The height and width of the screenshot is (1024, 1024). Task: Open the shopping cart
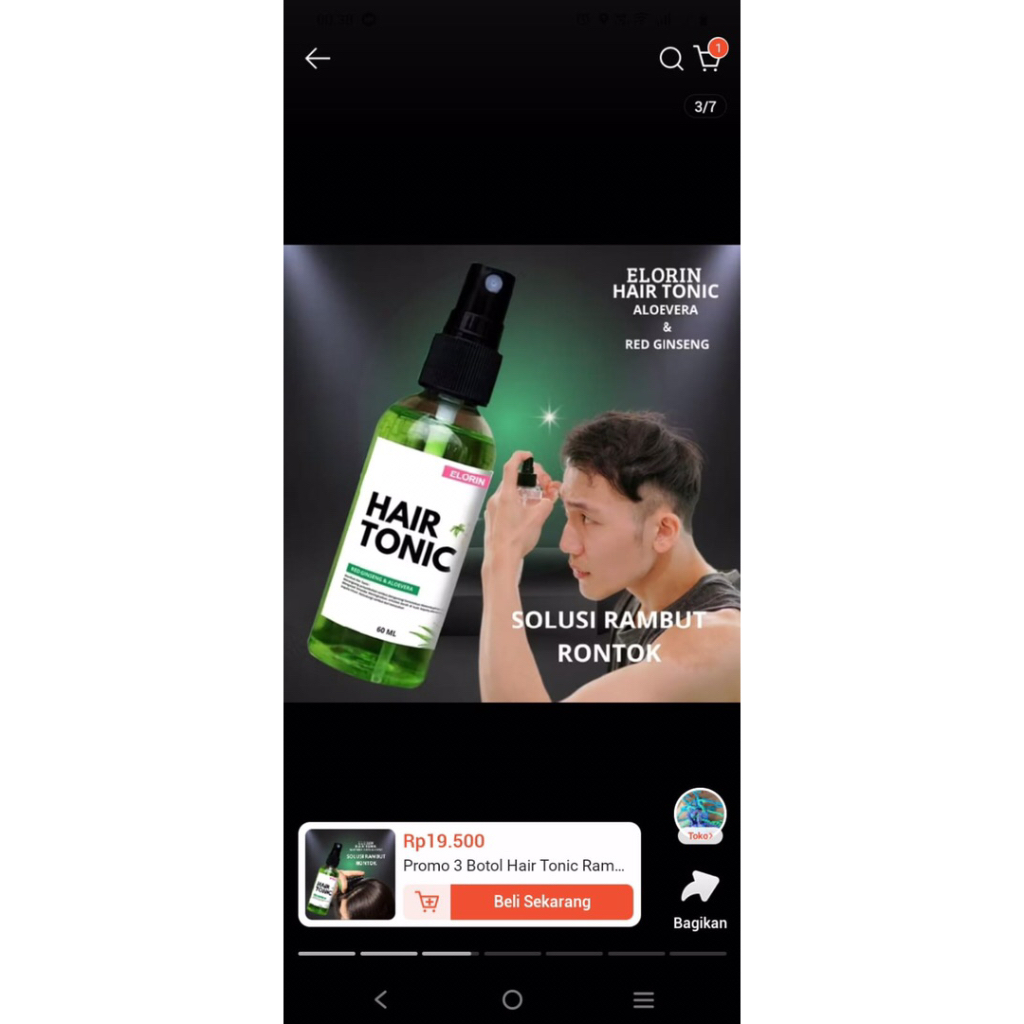coord(707,58)
